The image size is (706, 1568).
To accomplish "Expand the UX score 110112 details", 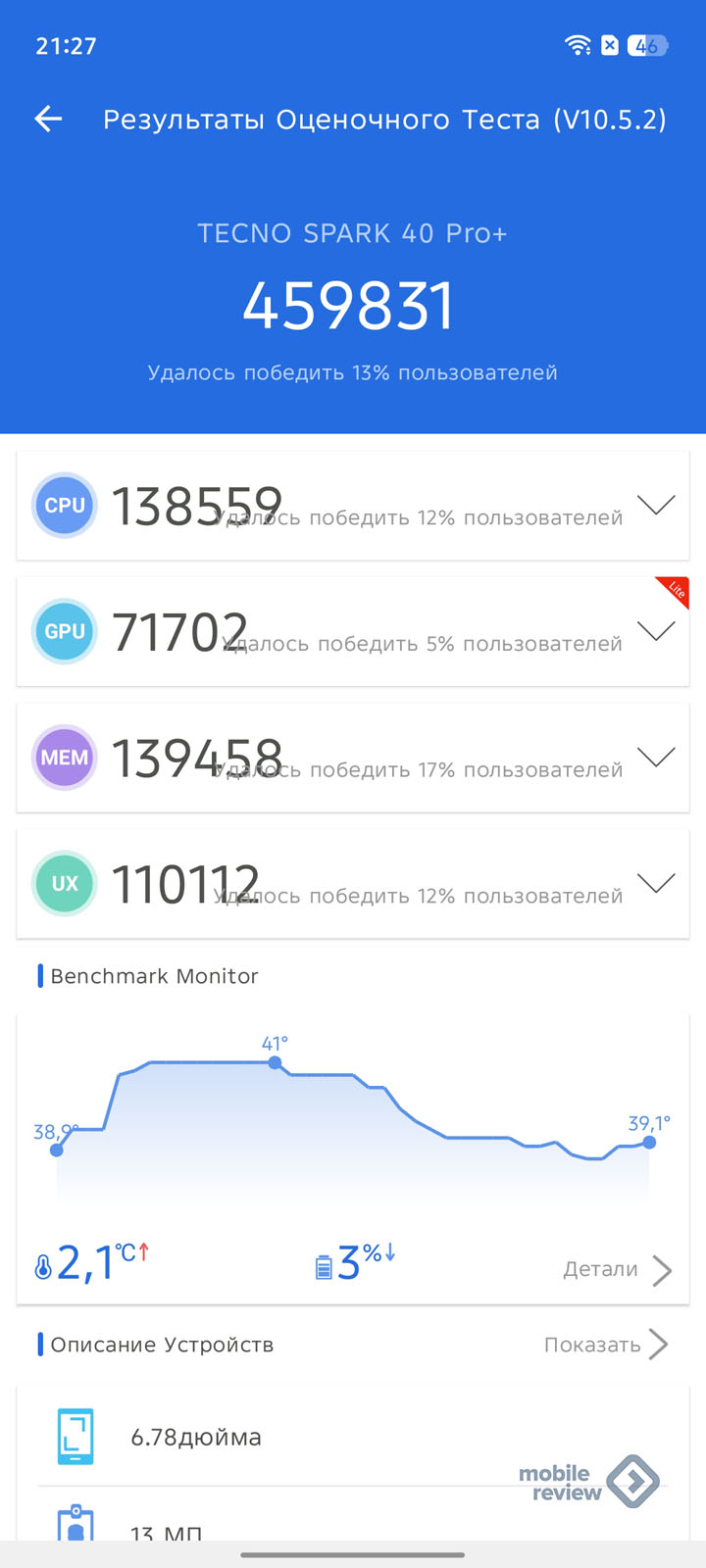I will click(656, 883).
